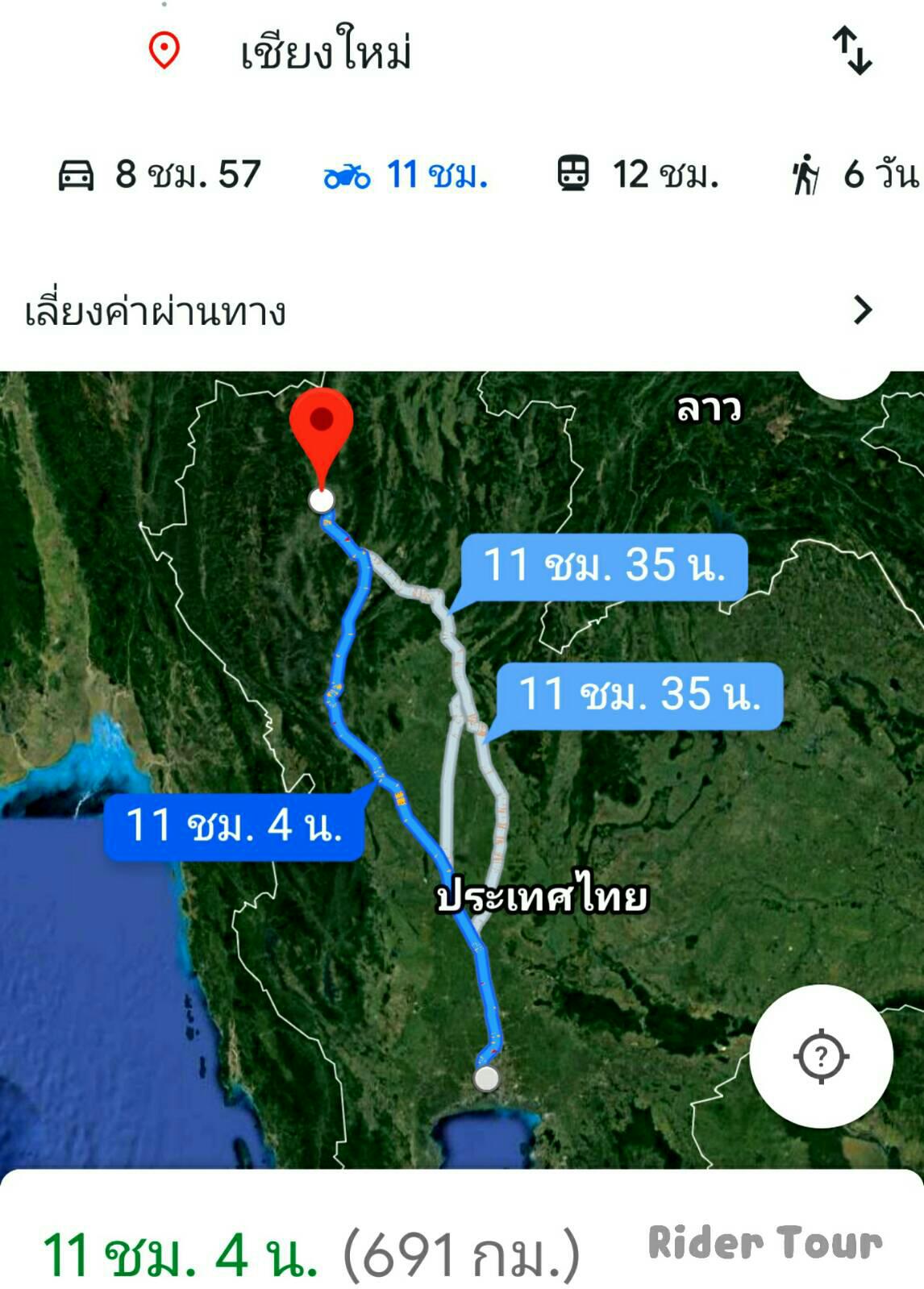Choose lower alternate 11 ชม. 35 น. route above ประเทศไทย
924x1289 pixels.
coord(639,696)
